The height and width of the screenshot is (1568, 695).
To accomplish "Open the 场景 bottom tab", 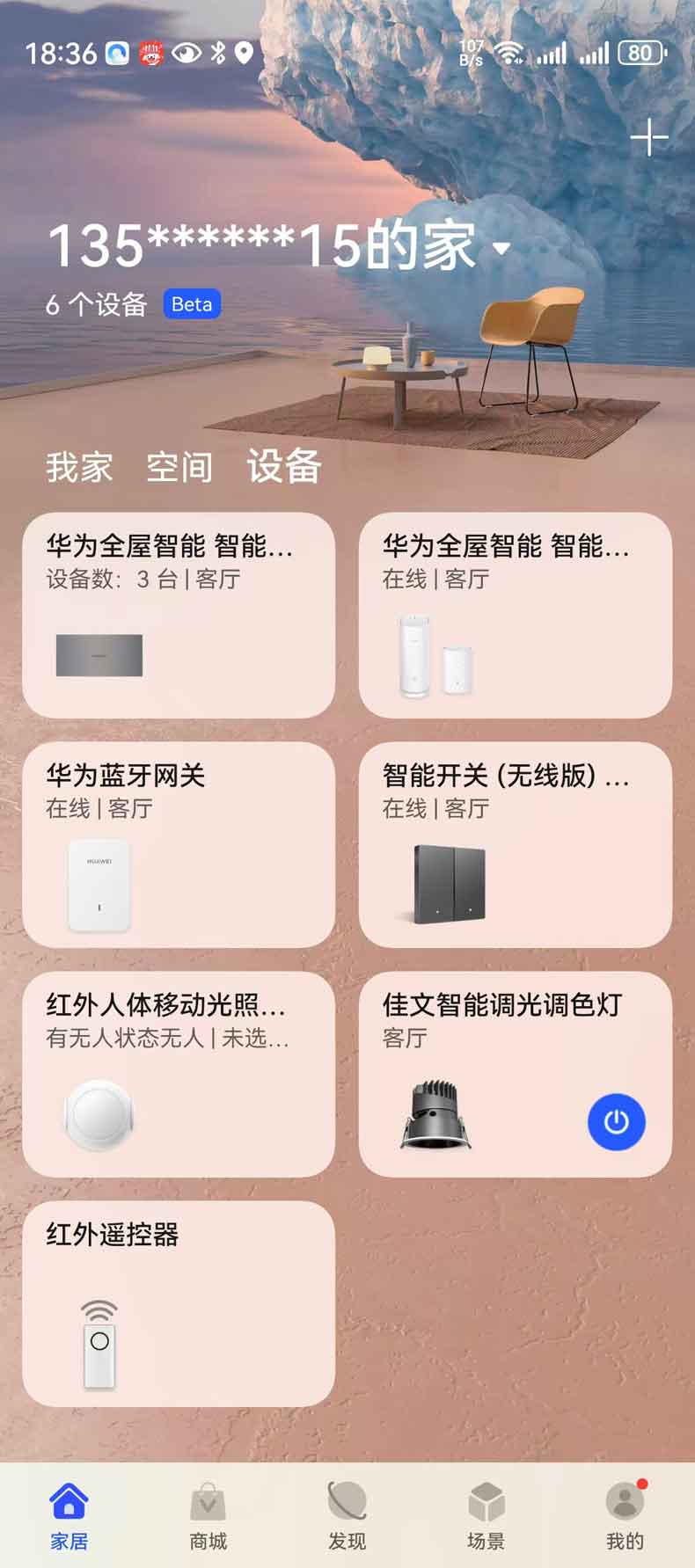I will click(x=486, y=1515).
